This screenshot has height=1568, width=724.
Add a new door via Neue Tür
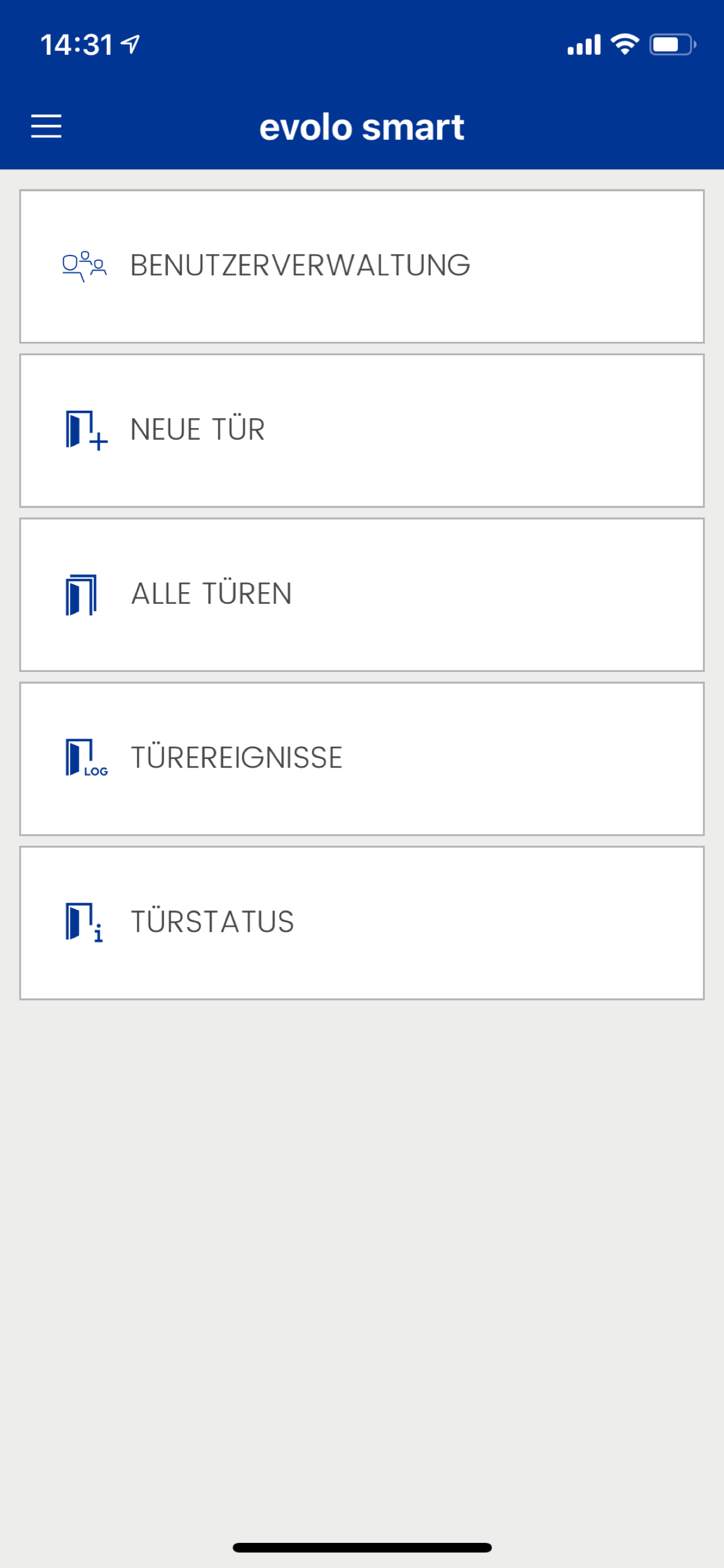362,430
